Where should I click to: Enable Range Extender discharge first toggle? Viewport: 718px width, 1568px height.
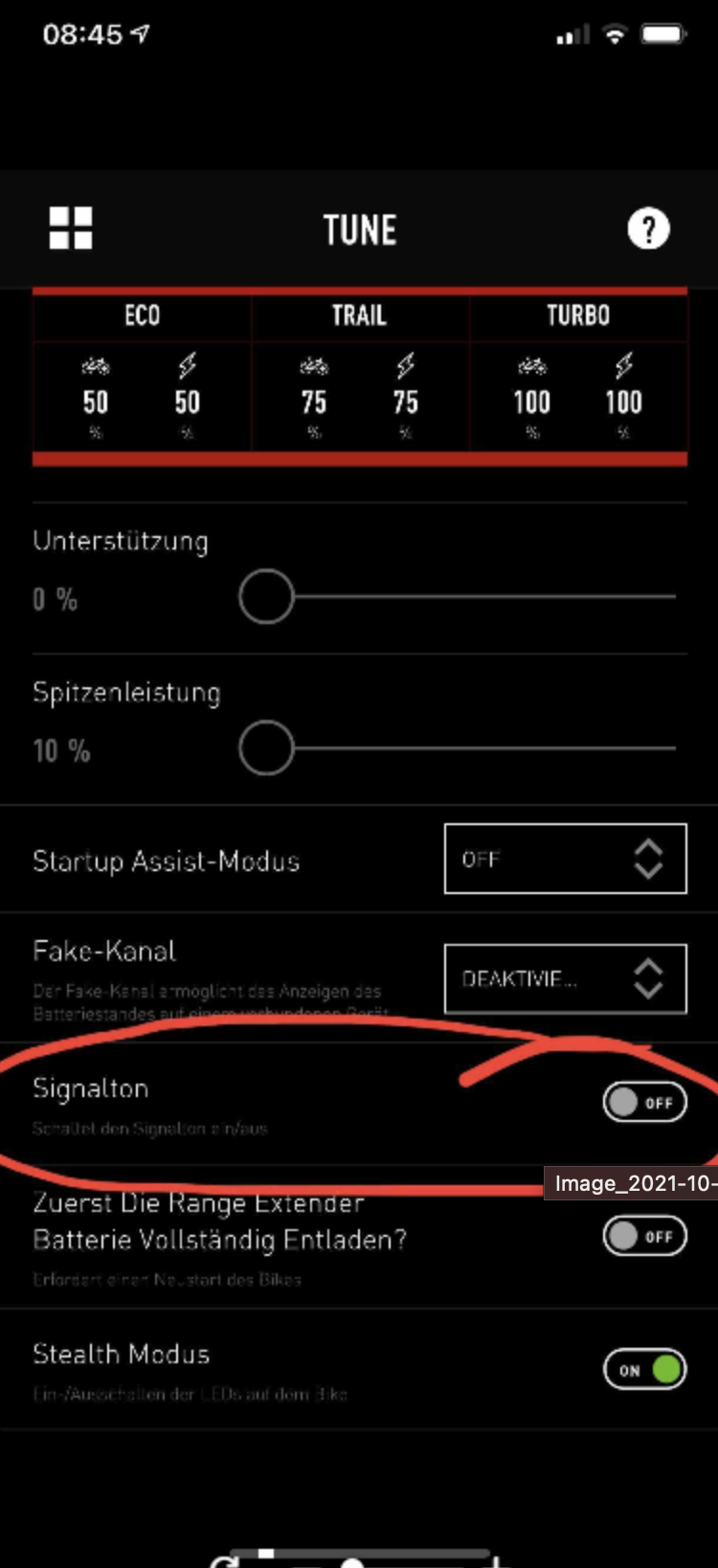pyautogui.click(x=644, y=1236)
